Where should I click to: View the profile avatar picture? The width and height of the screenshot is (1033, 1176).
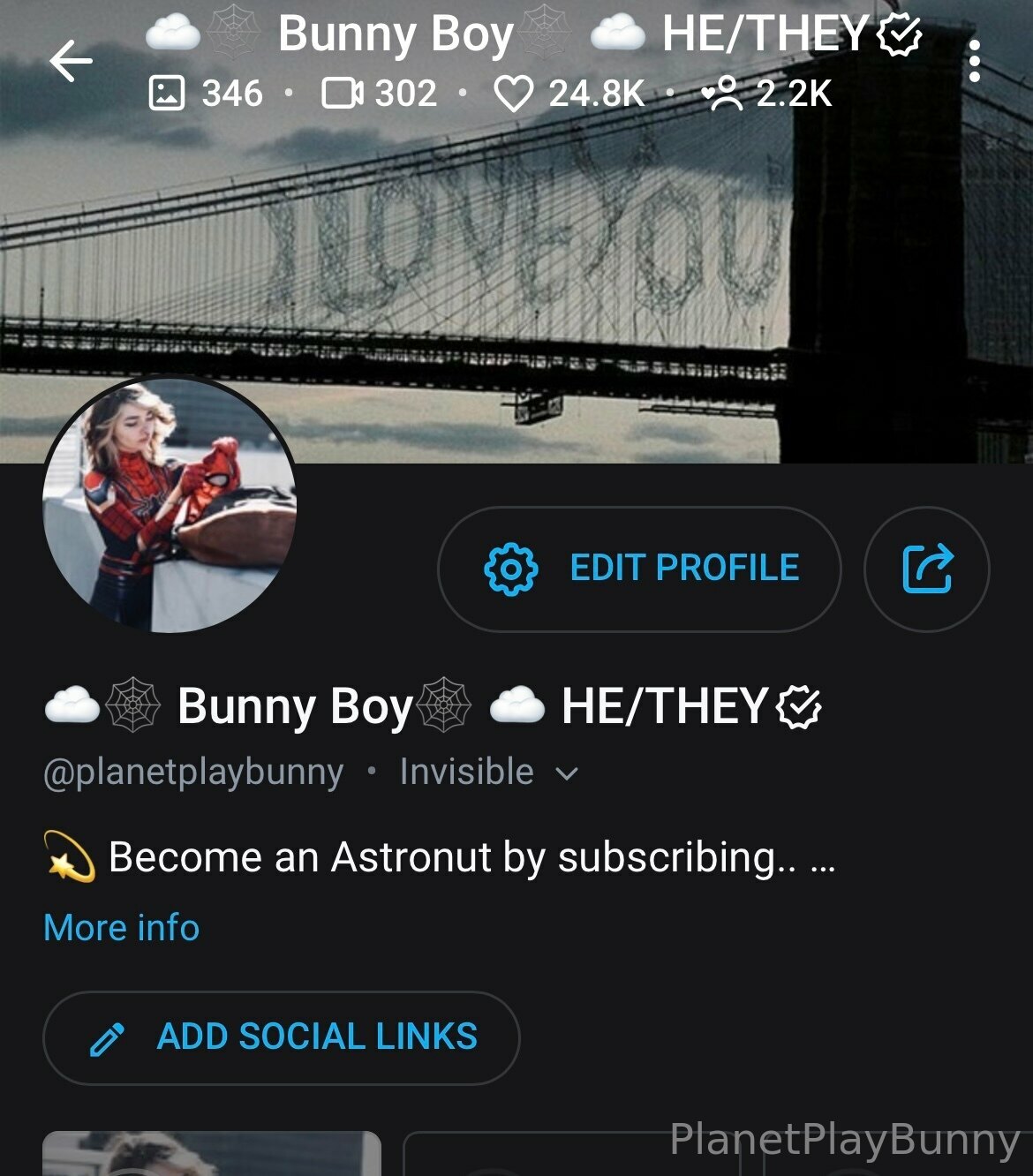(170, 505)
